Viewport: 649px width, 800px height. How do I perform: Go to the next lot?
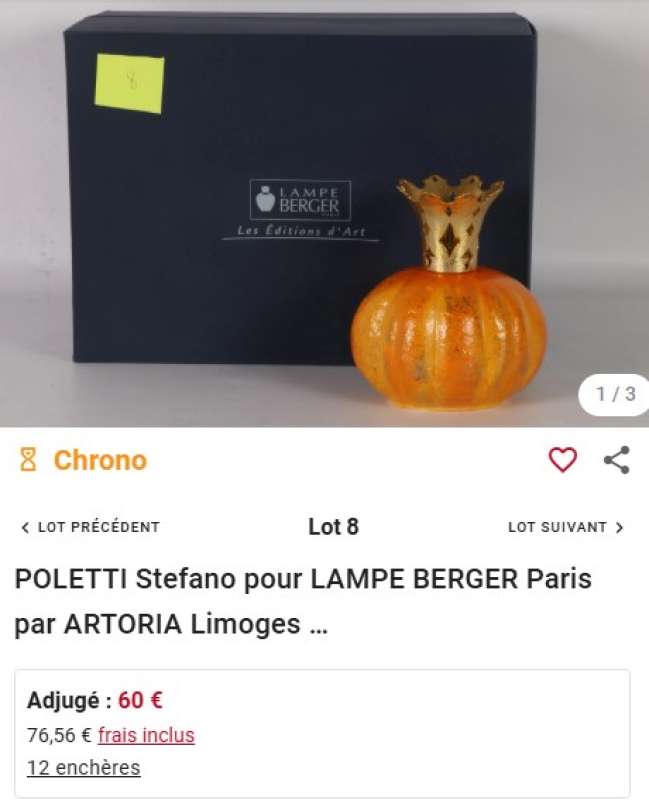(x=565, y=527)
